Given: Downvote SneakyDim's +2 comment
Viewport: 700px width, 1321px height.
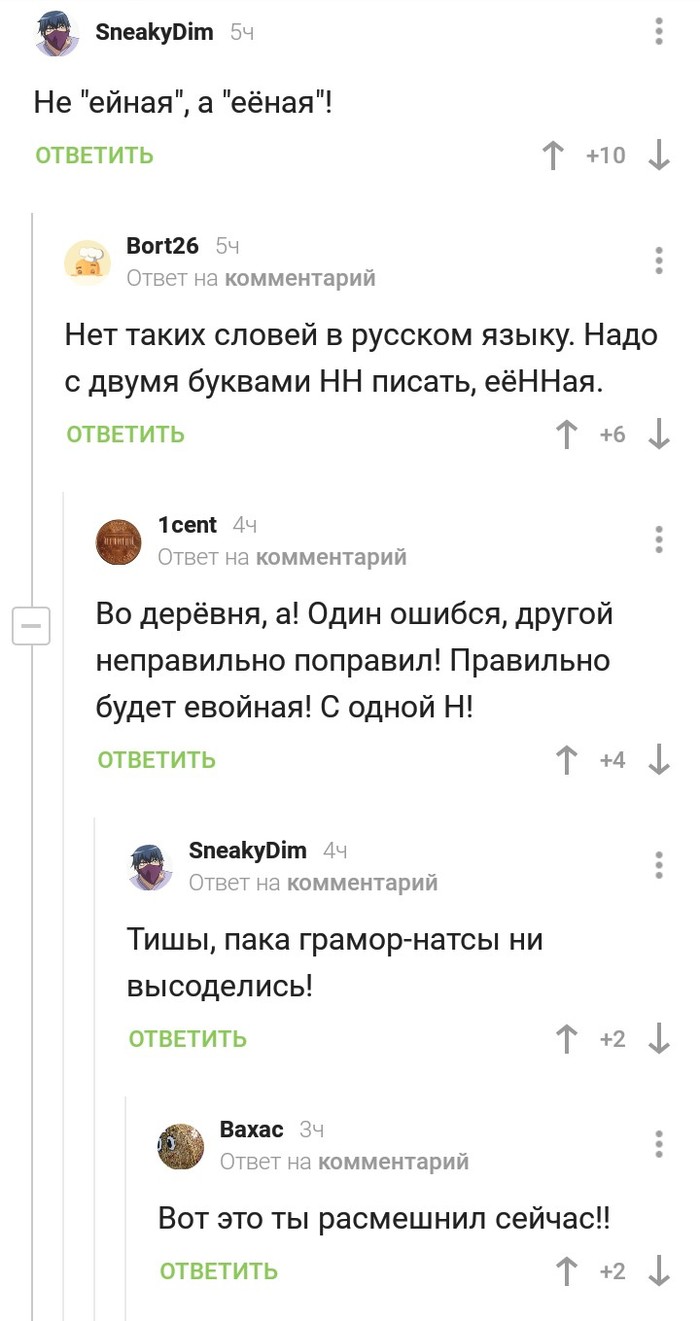Looking at the screenshot, I should coord(659,1039).
